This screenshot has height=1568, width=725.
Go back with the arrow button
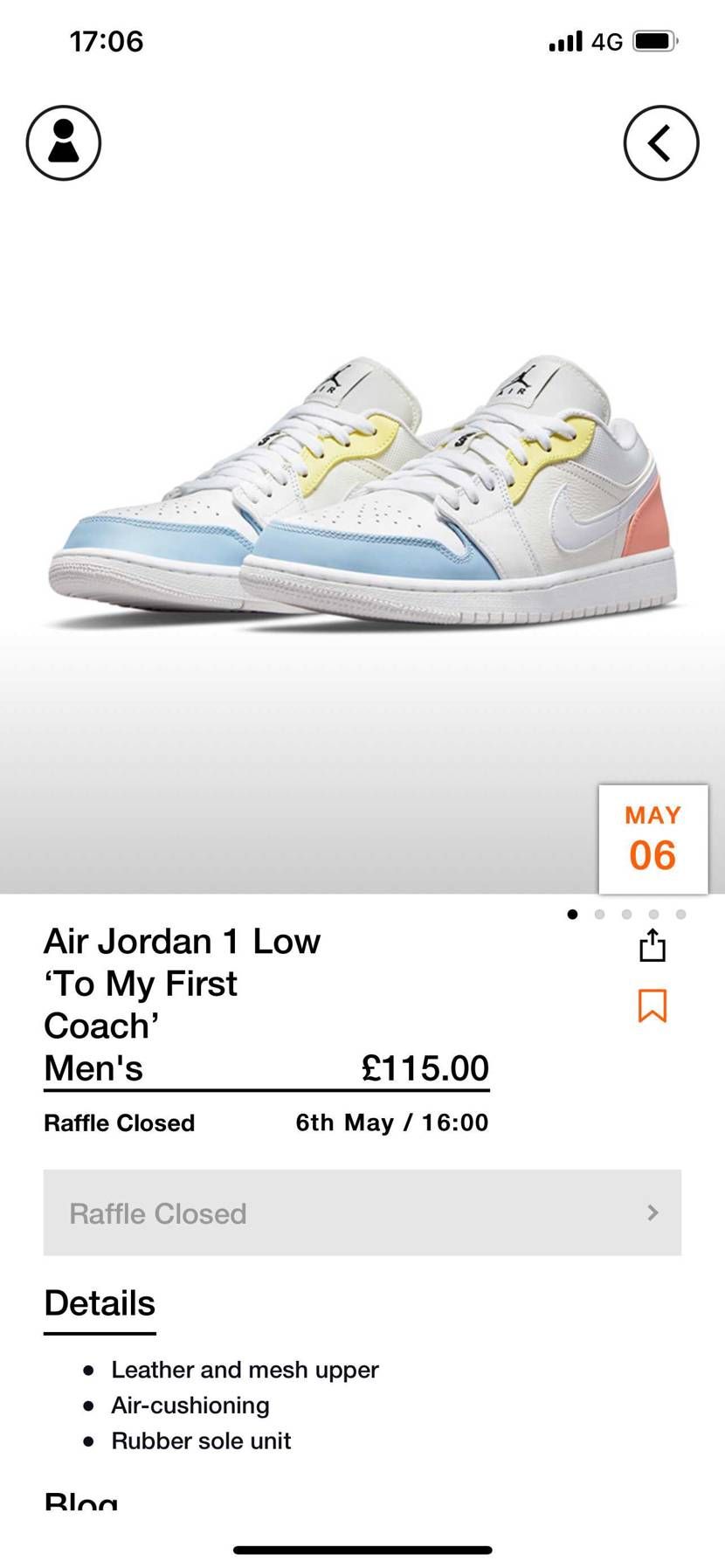(x=660, y=143)
